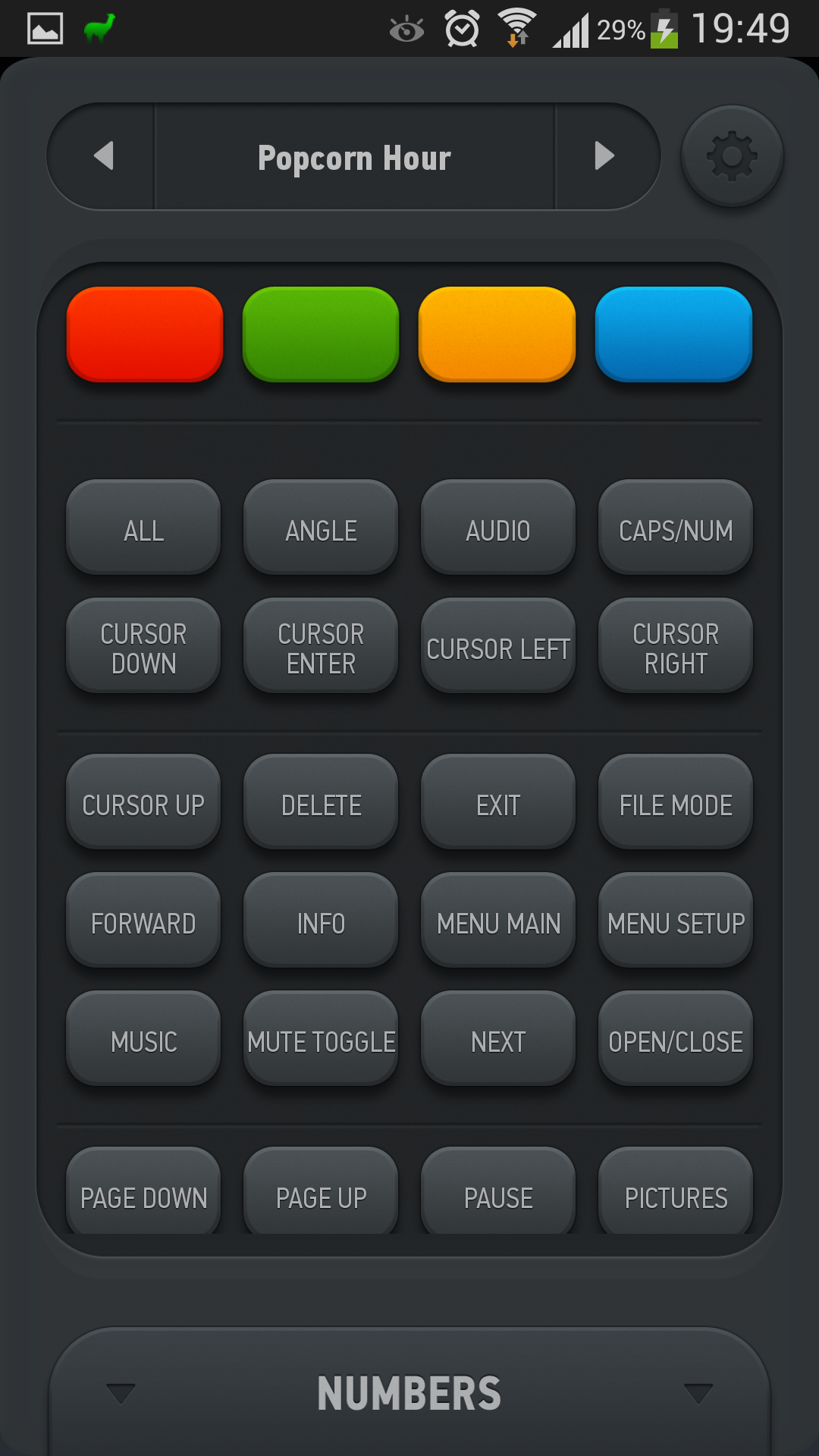The height and width of the screenshot is (1456, 819).
Task: Select the AUDIO button
Action: 498,530
